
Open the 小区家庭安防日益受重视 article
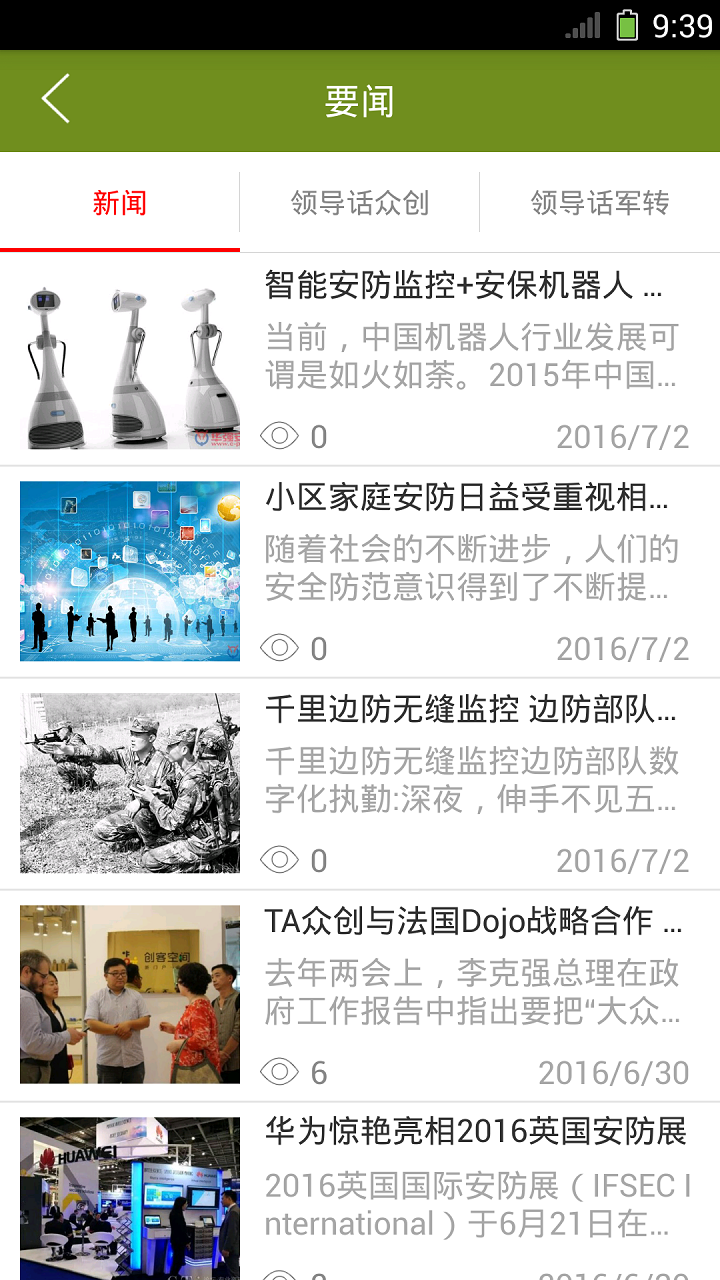(466, 498)
